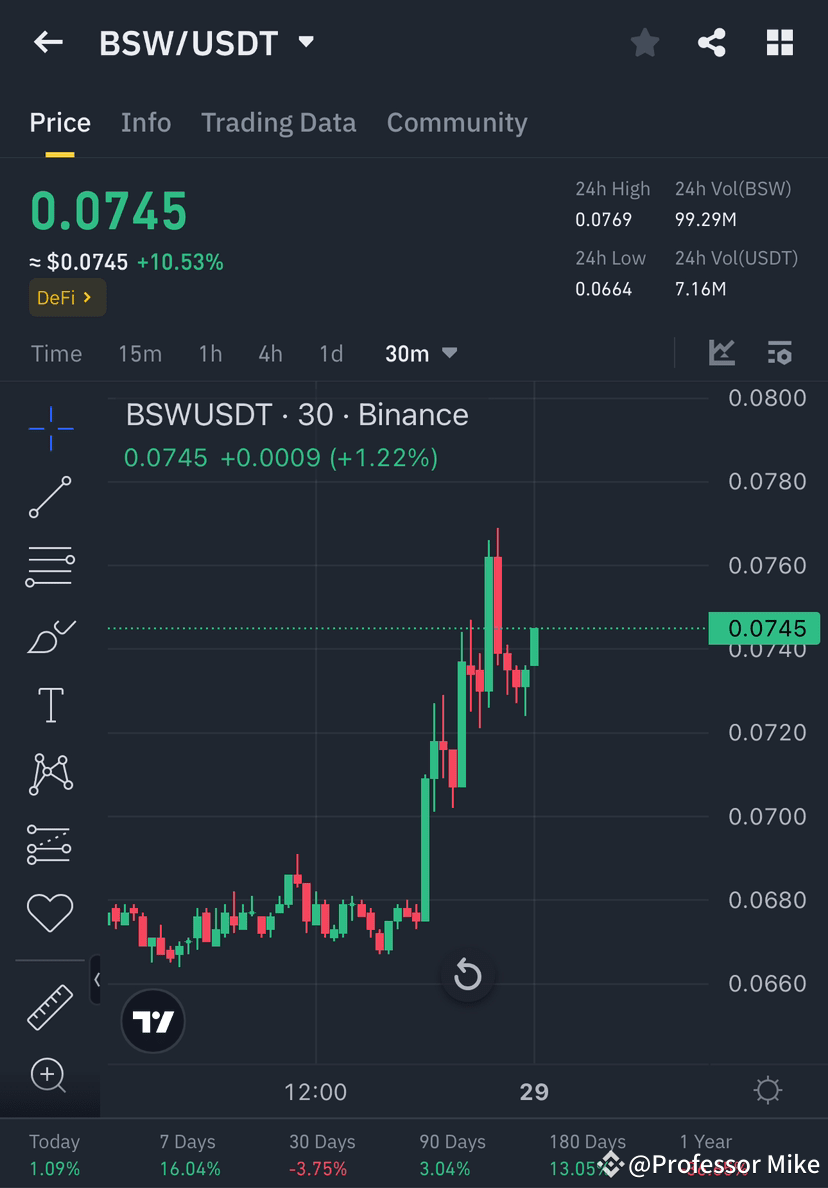Select the XABCD pattern drawing tool
Viewport: 828px width, 1188px height.
[50, 773]
